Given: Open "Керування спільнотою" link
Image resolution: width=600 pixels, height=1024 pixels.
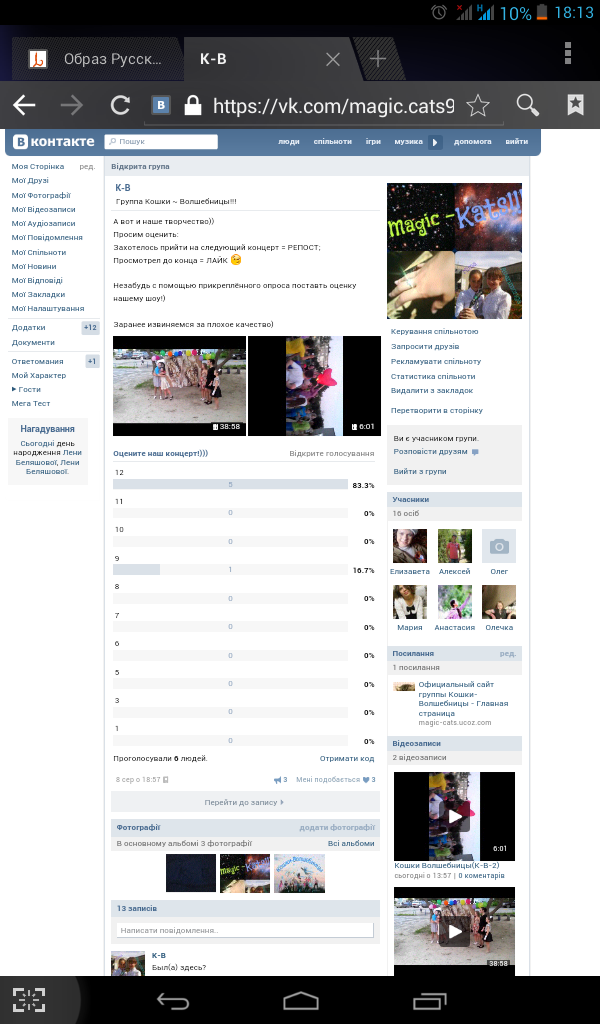Looking at the screenshot, I should point(435,331).
